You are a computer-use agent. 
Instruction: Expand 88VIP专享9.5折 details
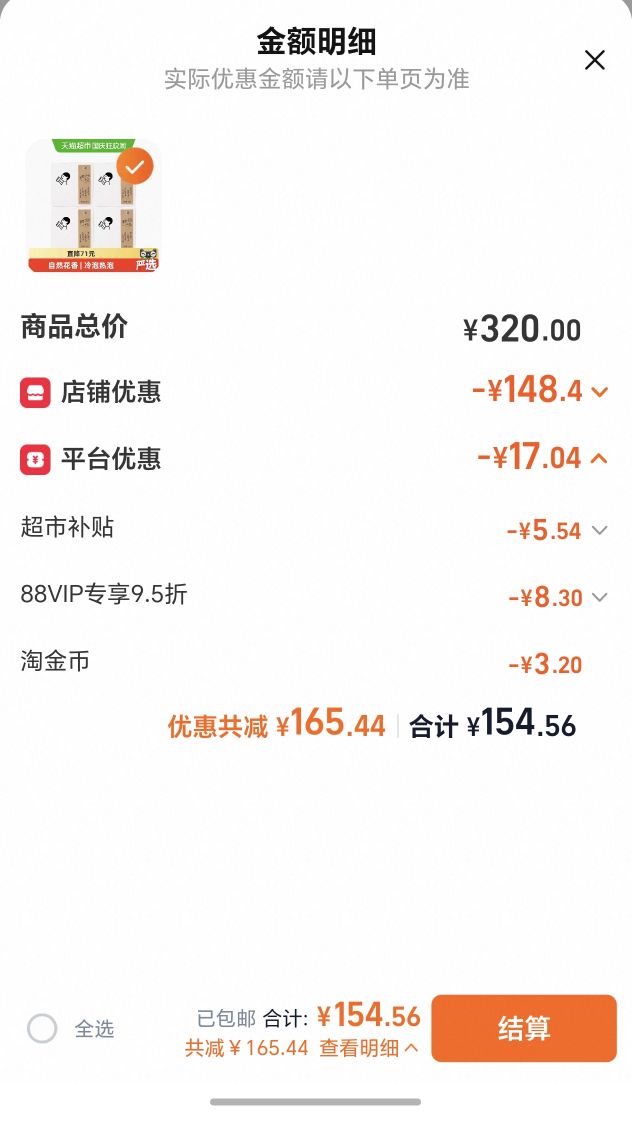click(x=600, y=597)
